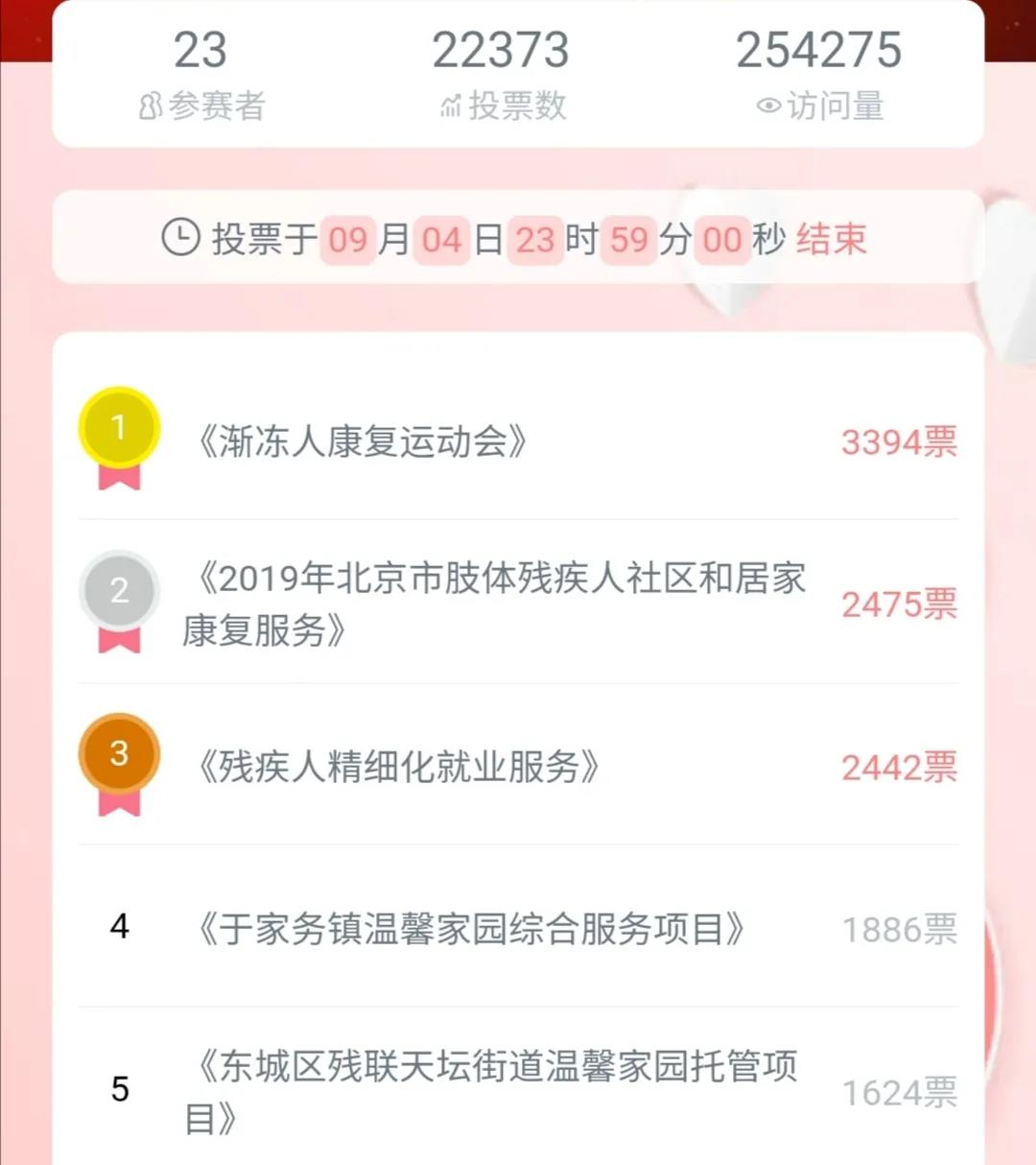Viewport: 1036px width, 1165px height.
Task: Open the entry 《2019年北京市肢体残疾人社区和居家康复服务》
Action: pyautogui.click(x=494, y=604)
